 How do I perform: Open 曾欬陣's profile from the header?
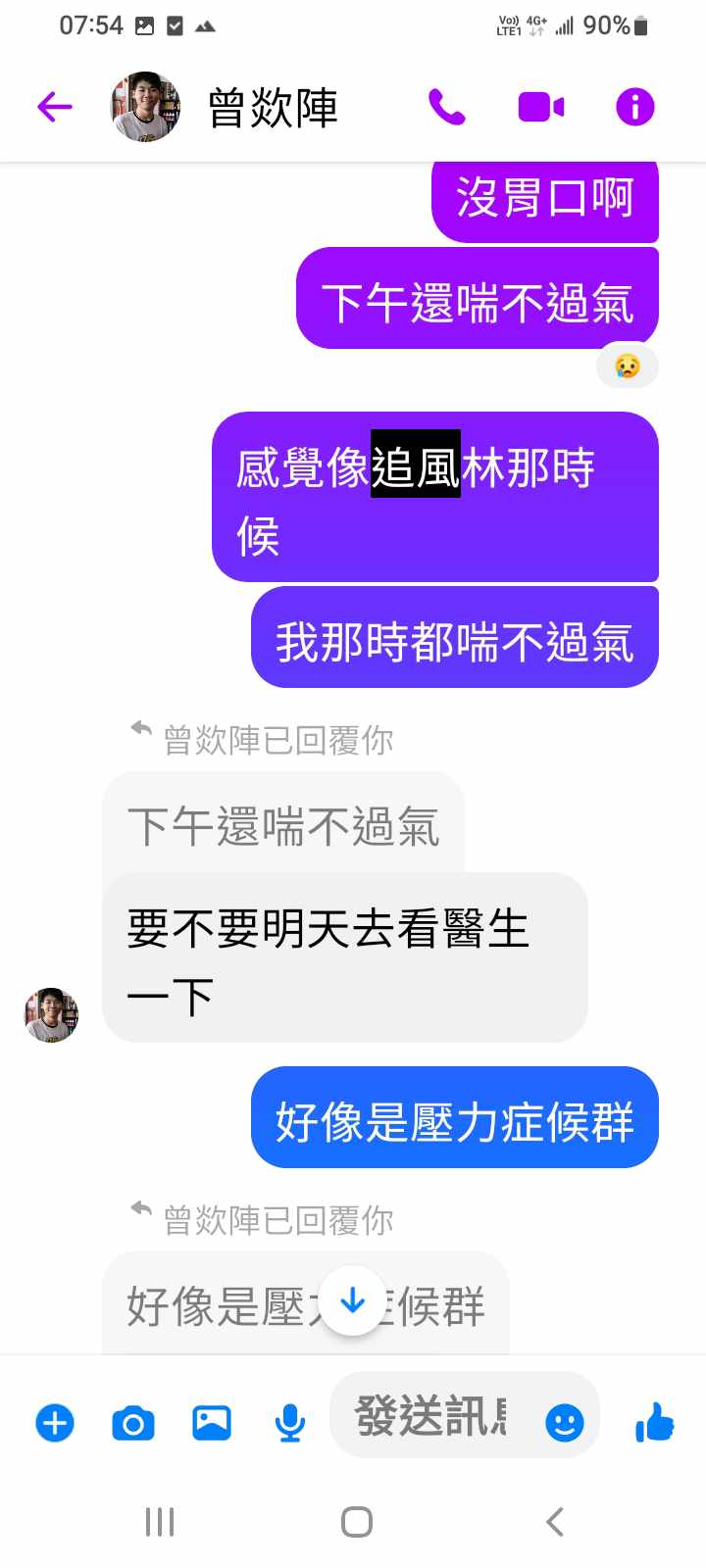click(x=272, y=108)
